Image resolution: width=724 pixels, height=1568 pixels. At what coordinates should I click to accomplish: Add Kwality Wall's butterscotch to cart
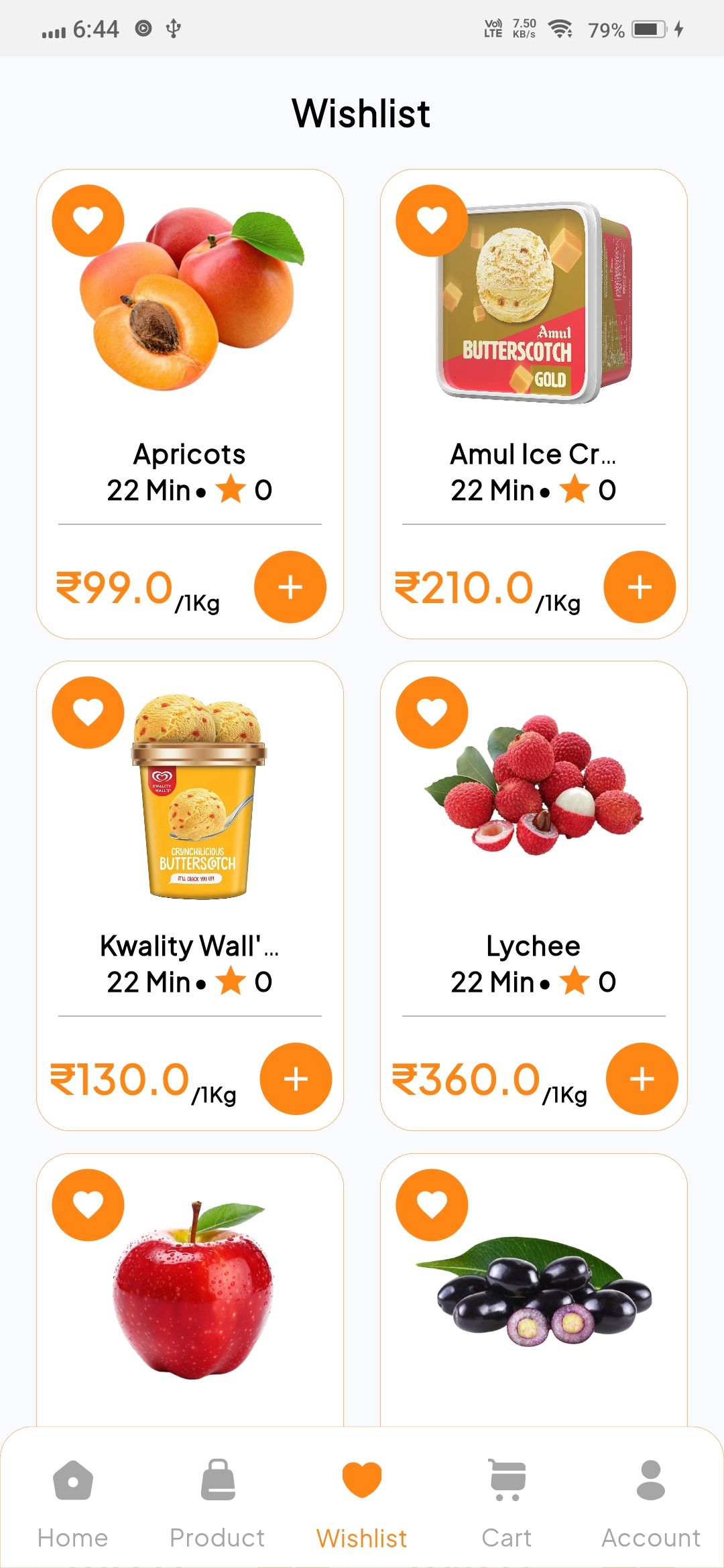click(x=296, y=1079)
